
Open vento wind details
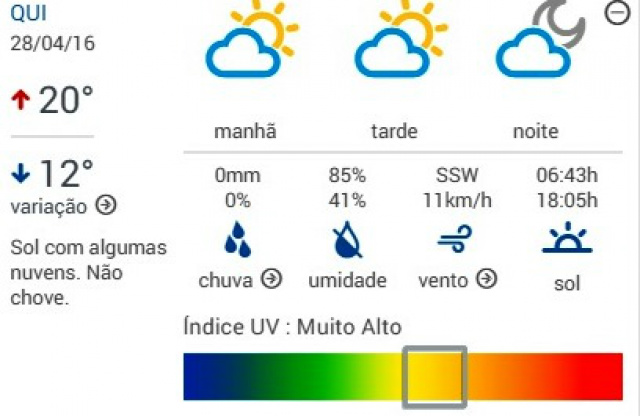pos(487,279)
